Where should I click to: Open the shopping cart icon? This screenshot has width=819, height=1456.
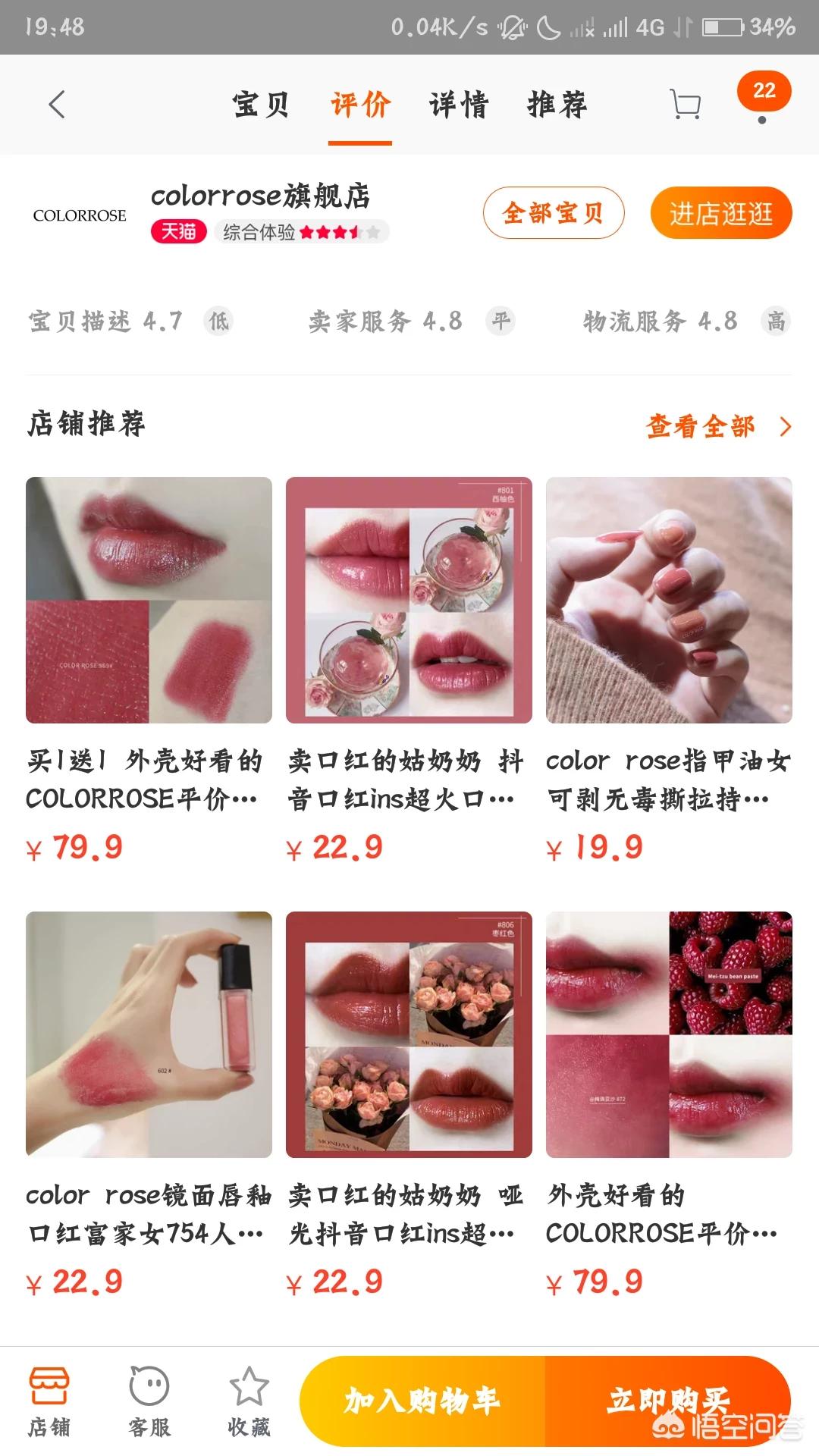pyautogui.click(x=685, y=105)
